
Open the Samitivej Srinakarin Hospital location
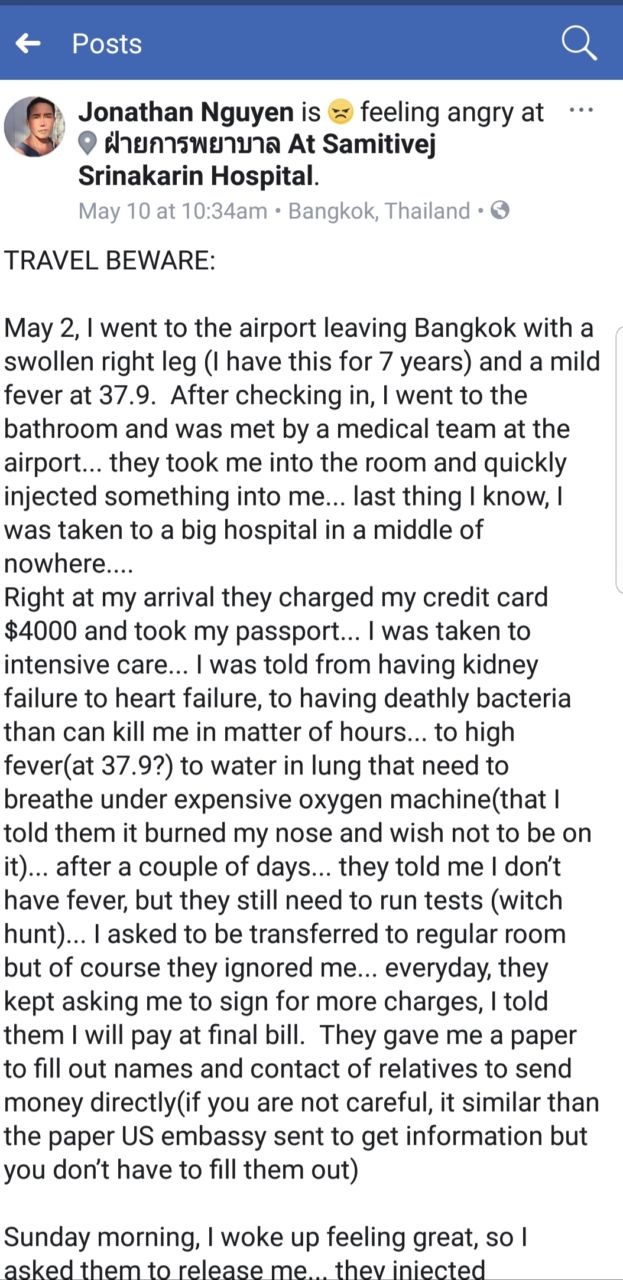pyautogui.click(x=258, y=160)
